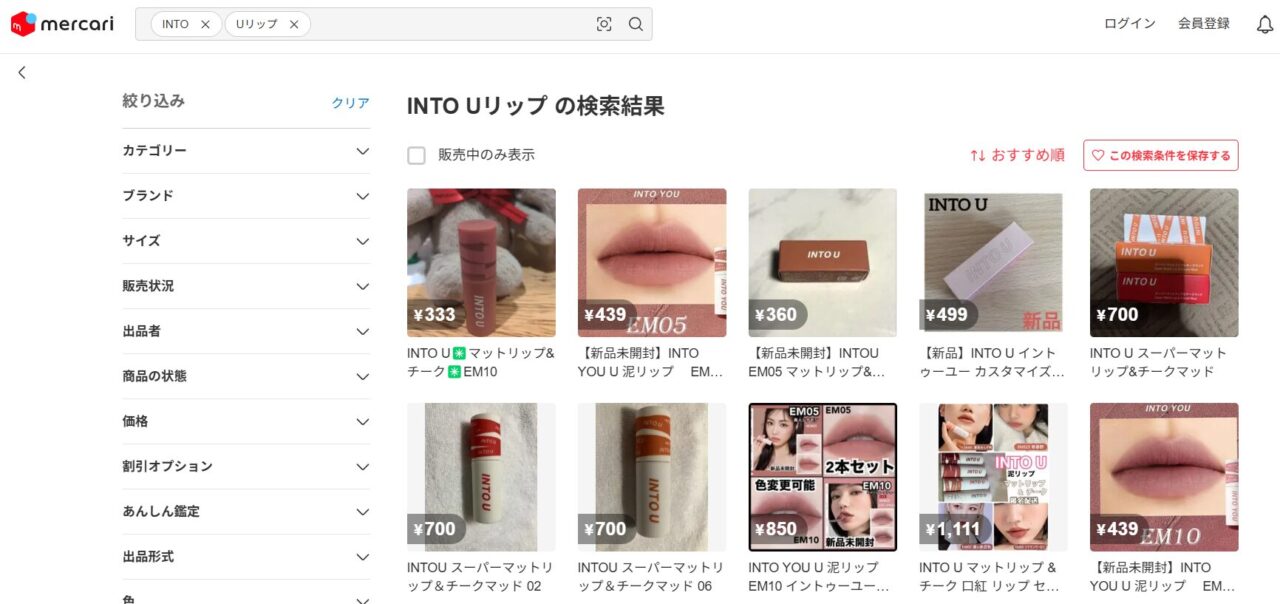Open 会員登録 link

pos(1203,24)
